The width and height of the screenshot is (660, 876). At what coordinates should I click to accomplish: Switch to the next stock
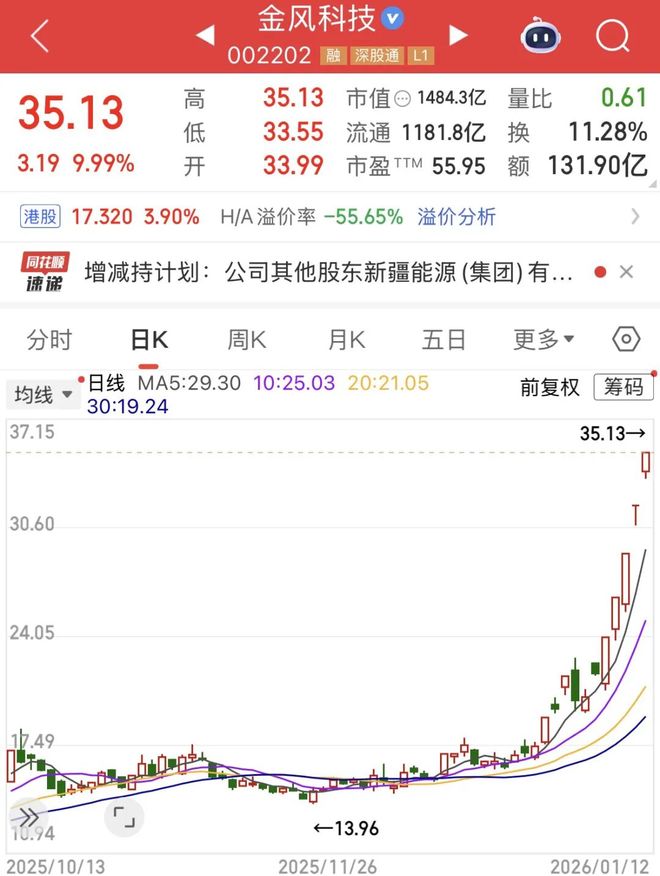coord(458,36)
